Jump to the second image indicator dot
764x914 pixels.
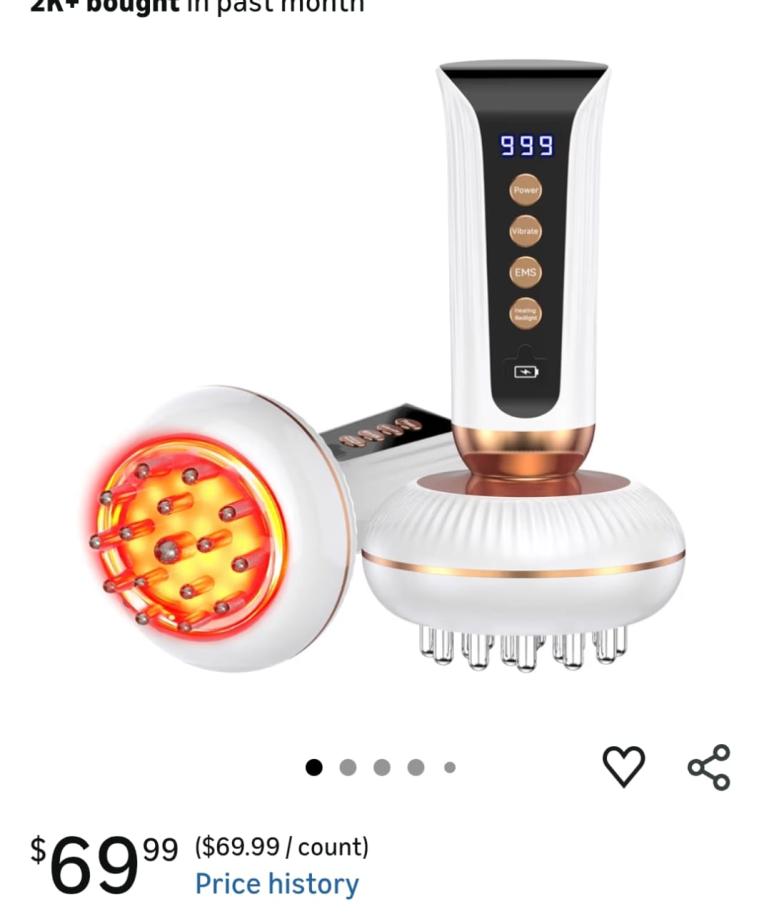pyautogui.click(x=348, y=767)
